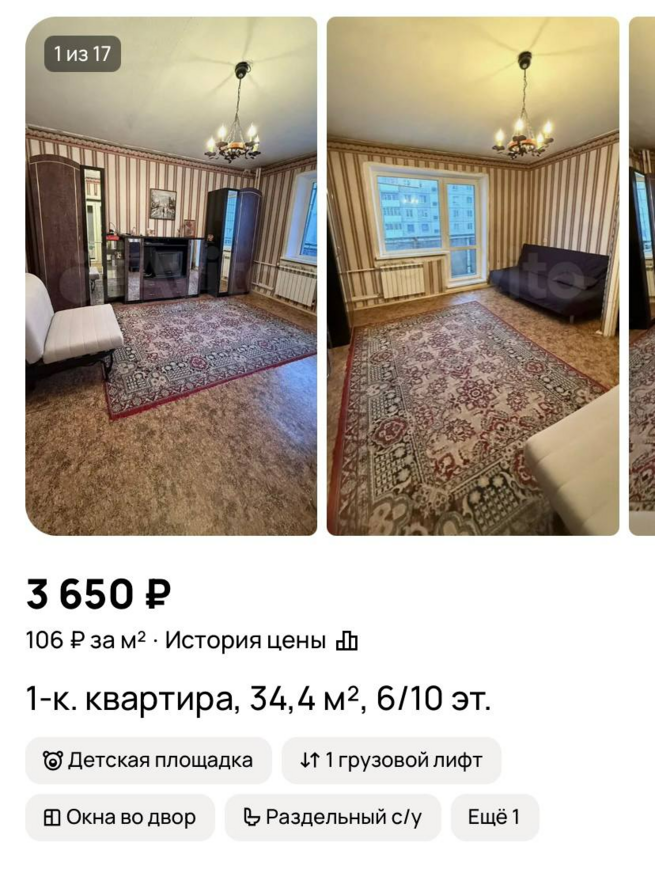Tap the Окна во двор chip
The width and height of the screenshot is (655, 869).
[120, 817]
